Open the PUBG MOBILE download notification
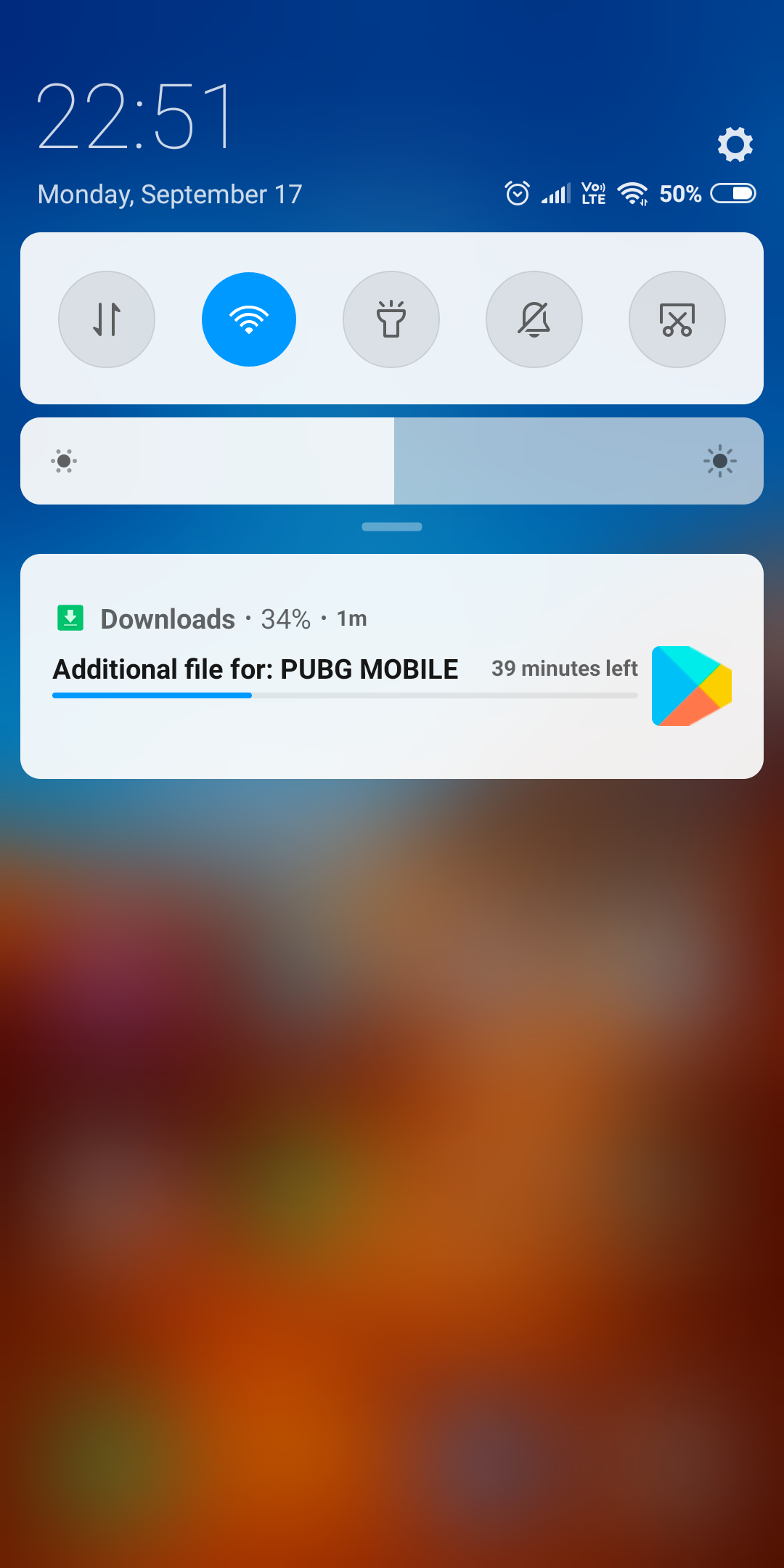 [392, 666]
